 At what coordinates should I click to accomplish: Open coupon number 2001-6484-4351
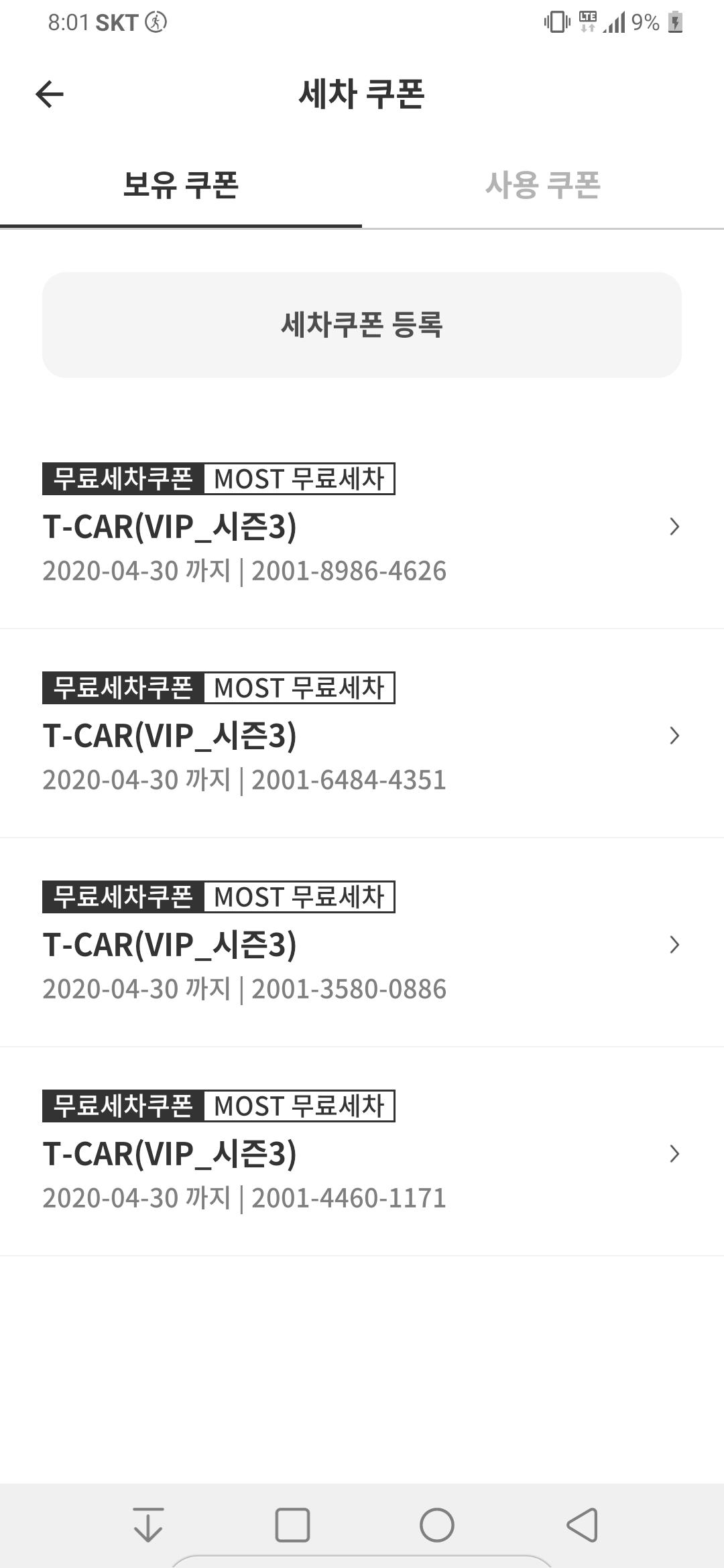tap(362, 736)
